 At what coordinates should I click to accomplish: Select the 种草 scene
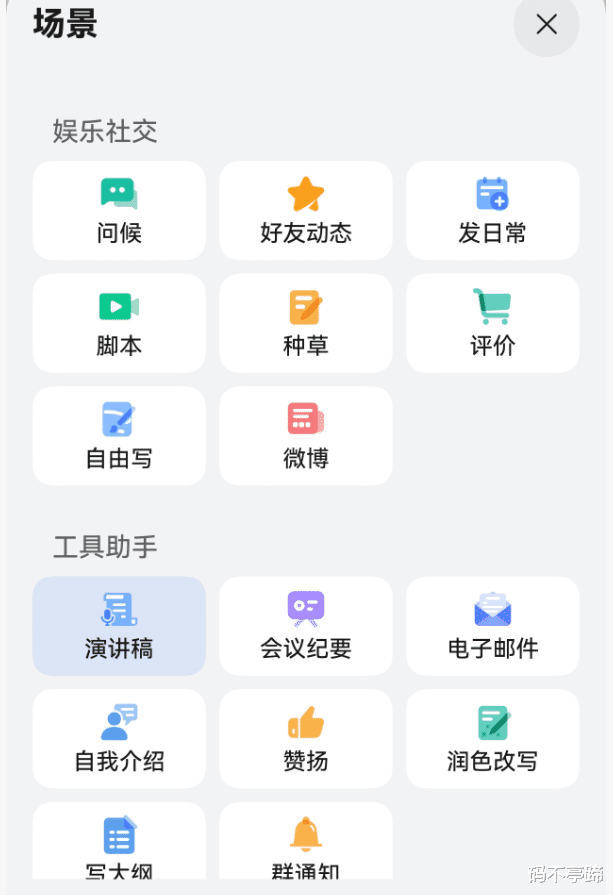pyautogui.click(x=306, y=324)
